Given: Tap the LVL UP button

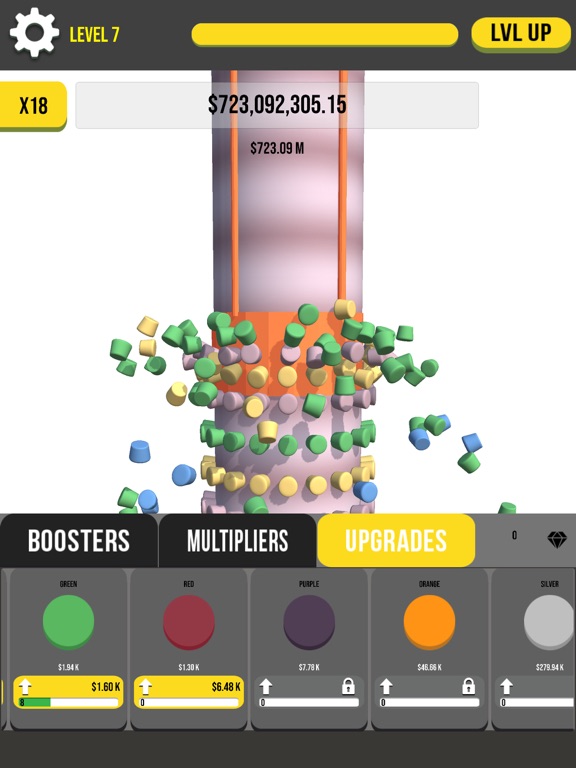Looking at the screenshot, I should (521, 33).
